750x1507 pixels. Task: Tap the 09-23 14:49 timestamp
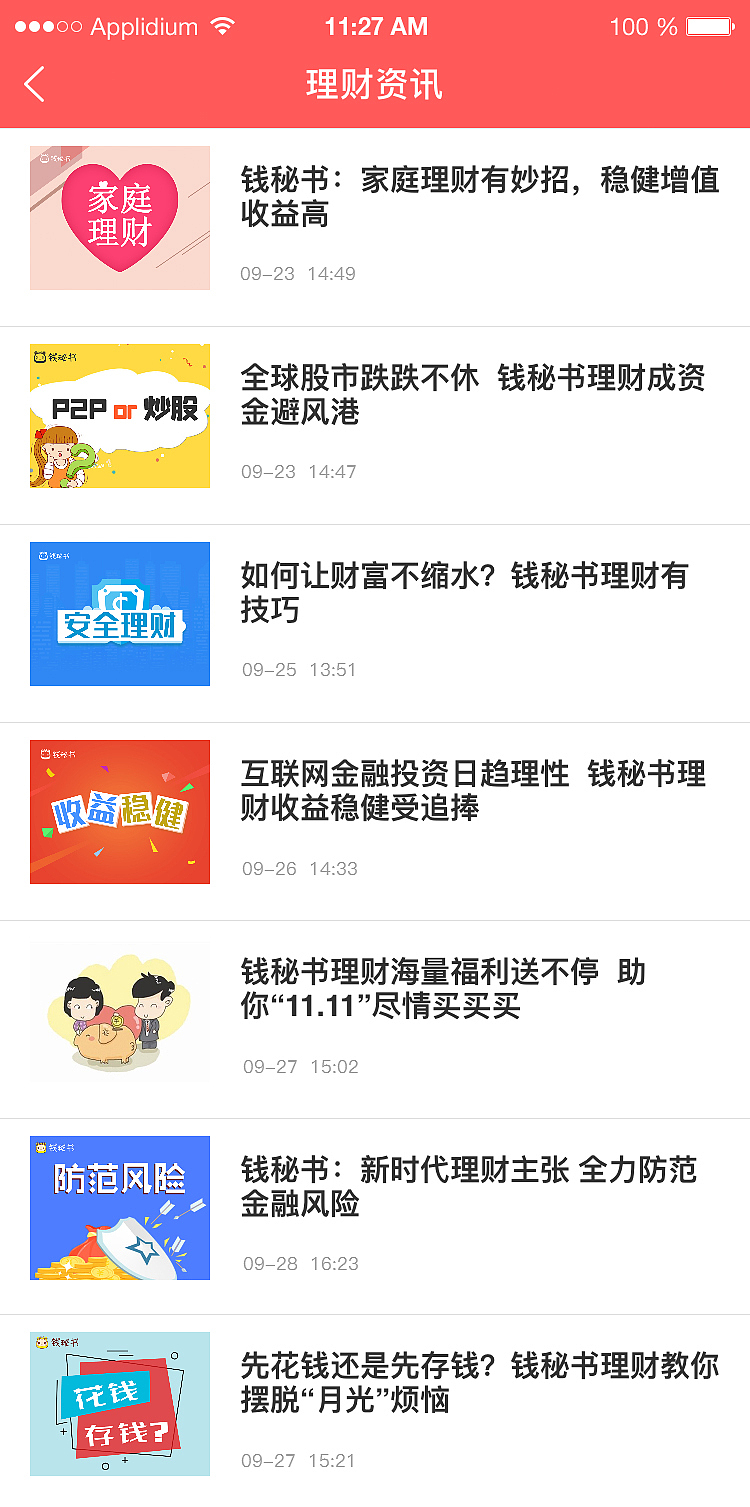click(297, 272)
